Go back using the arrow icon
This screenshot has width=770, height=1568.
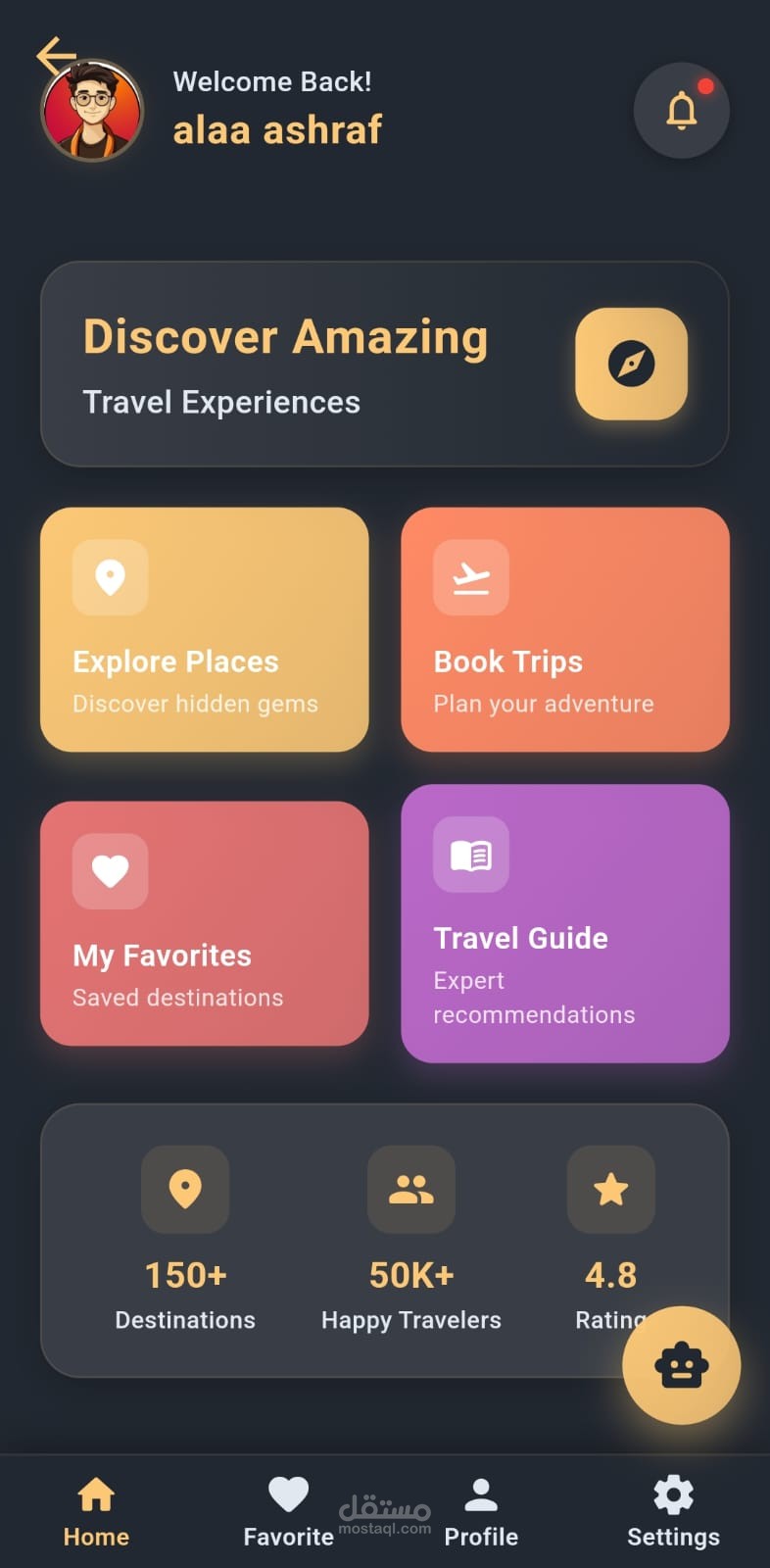click(x=56, y=55)
